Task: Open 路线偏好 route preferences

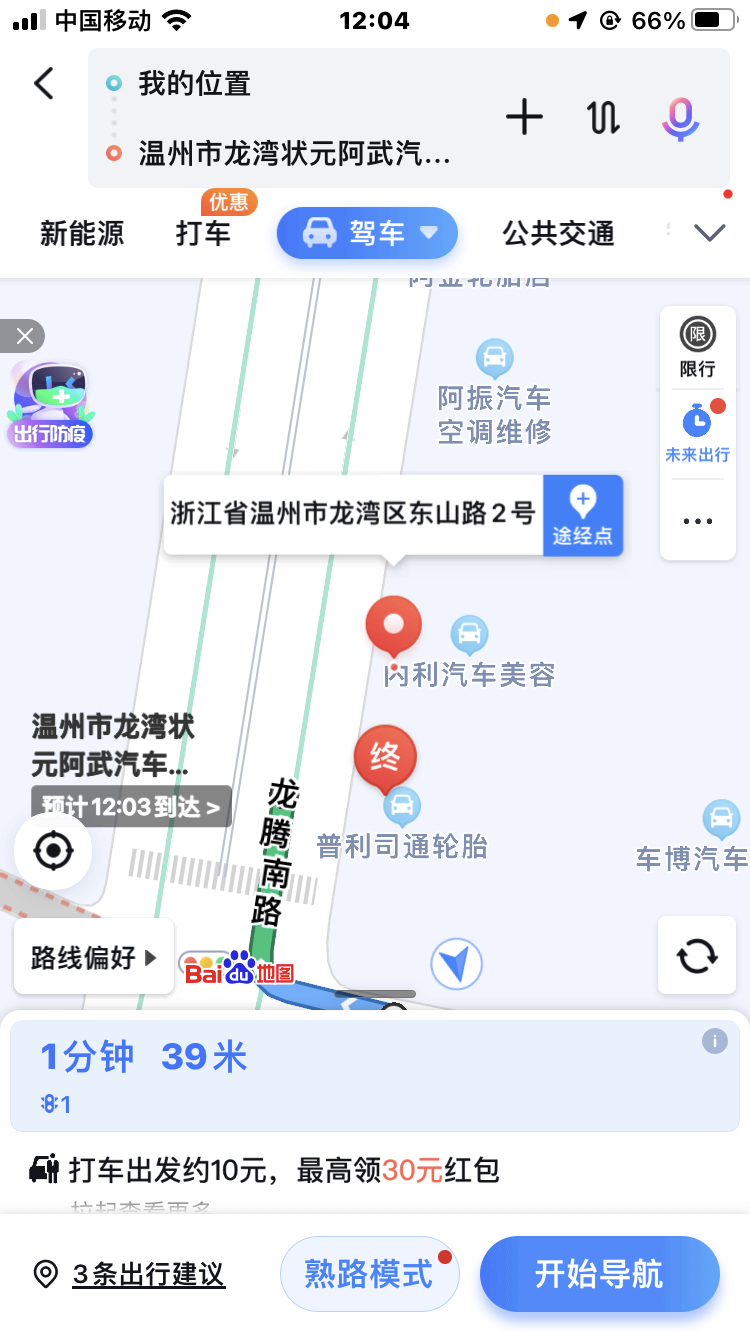Action: click(x=94, y=957)
